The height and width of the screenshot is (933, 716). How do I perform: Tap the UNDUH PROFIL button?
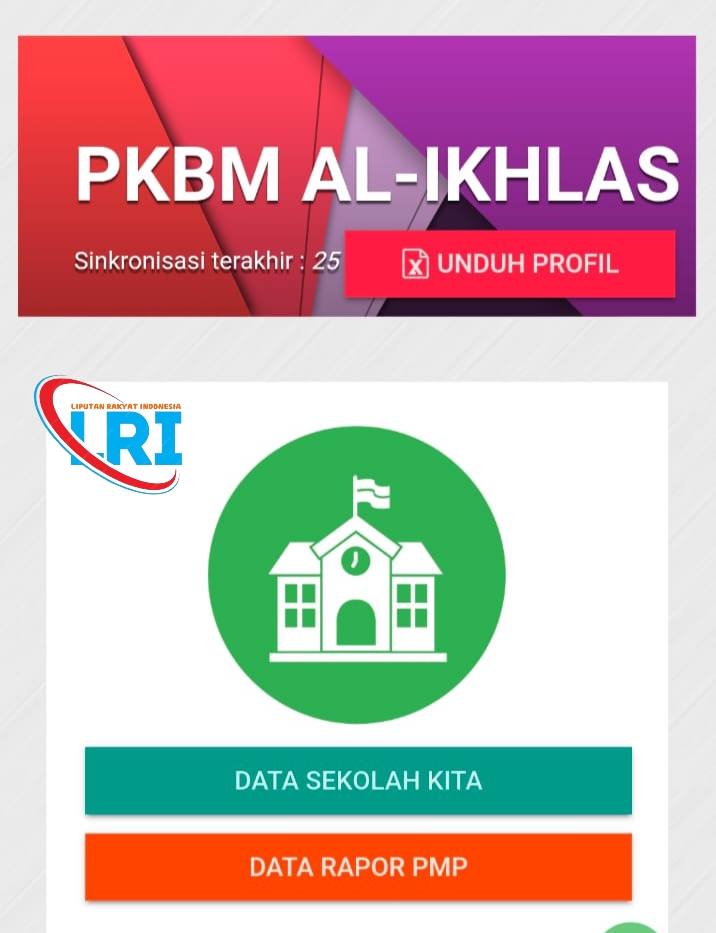510,264
